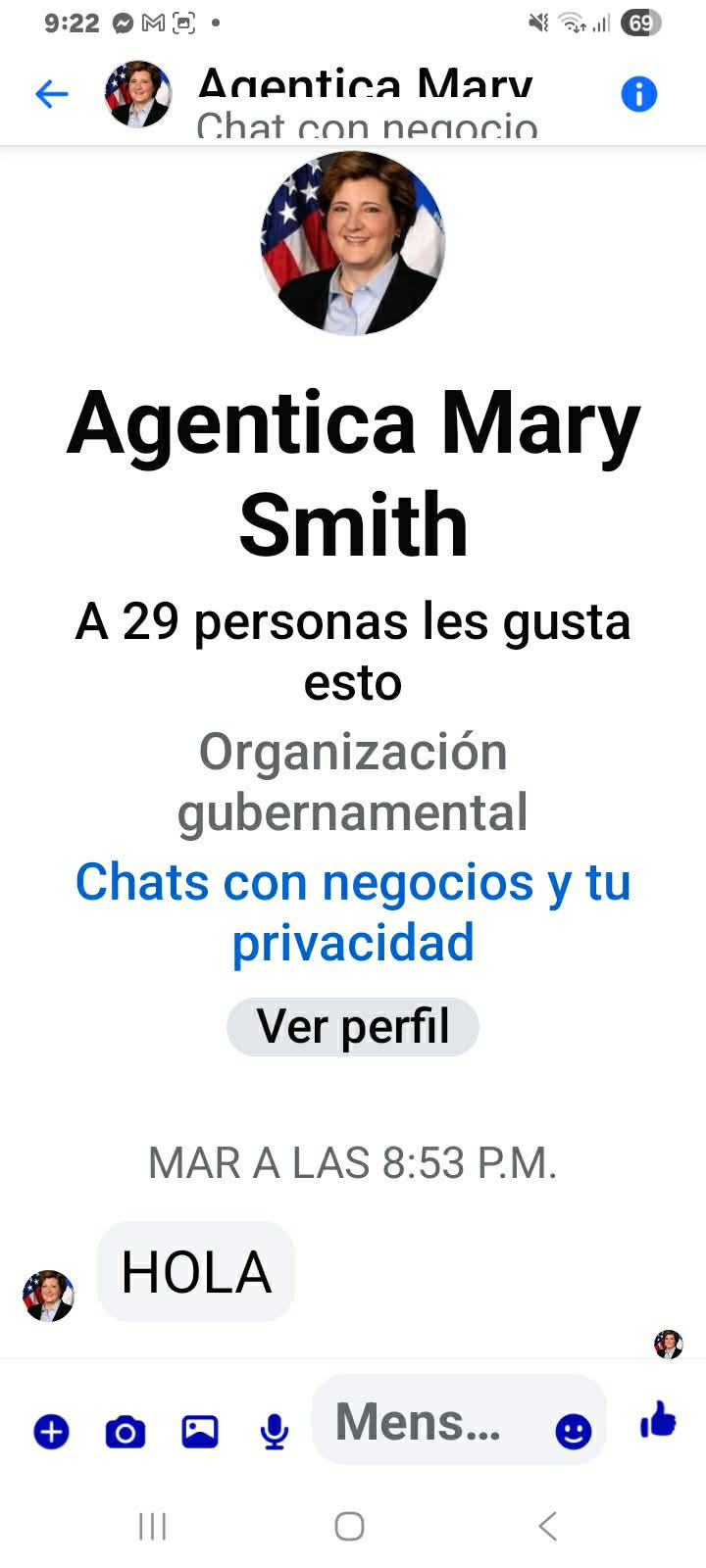Open Chats con negocios y tu privacidad link

[352, 911]
